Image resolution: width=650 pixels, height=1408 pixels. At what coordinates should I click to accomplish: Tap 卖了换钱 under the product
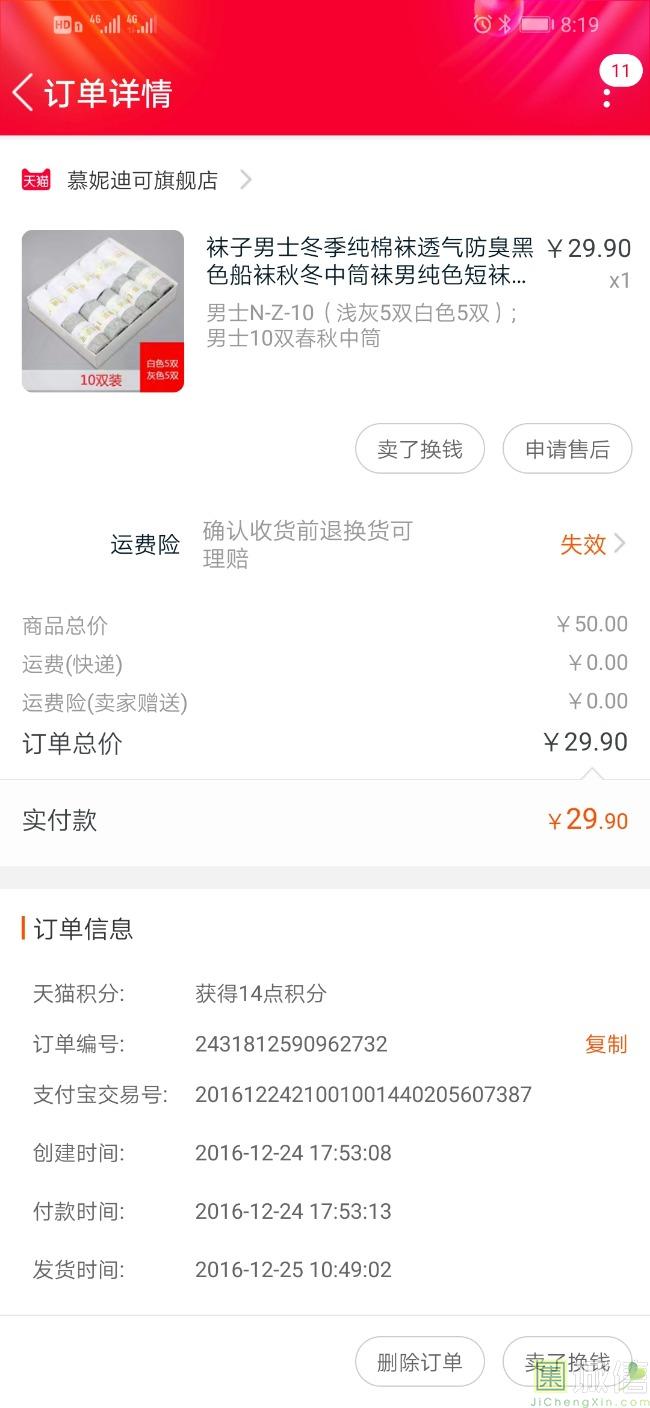point(420,449)
